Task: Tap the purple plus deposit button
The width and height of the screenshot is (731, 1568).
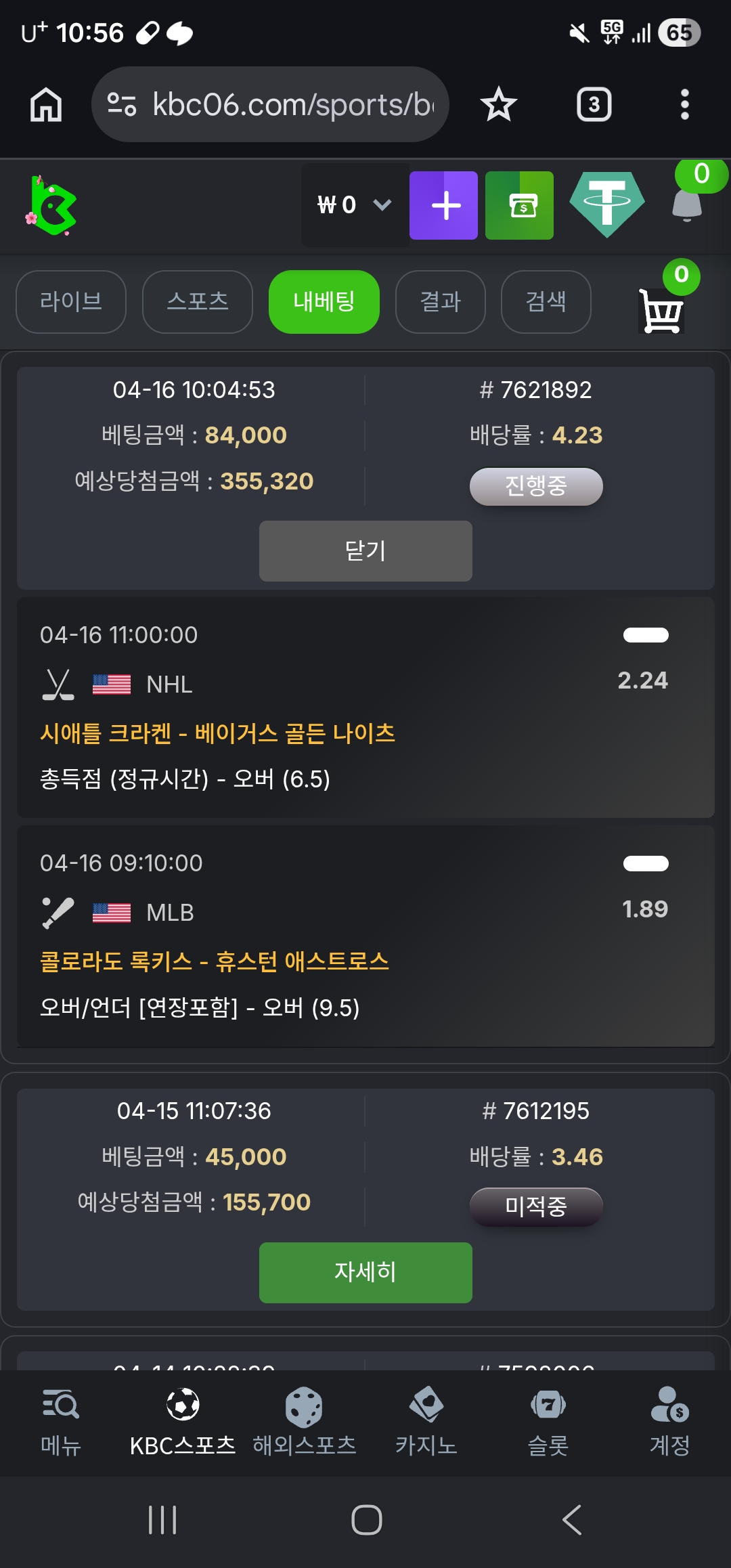Action: [x=443, y=205]
